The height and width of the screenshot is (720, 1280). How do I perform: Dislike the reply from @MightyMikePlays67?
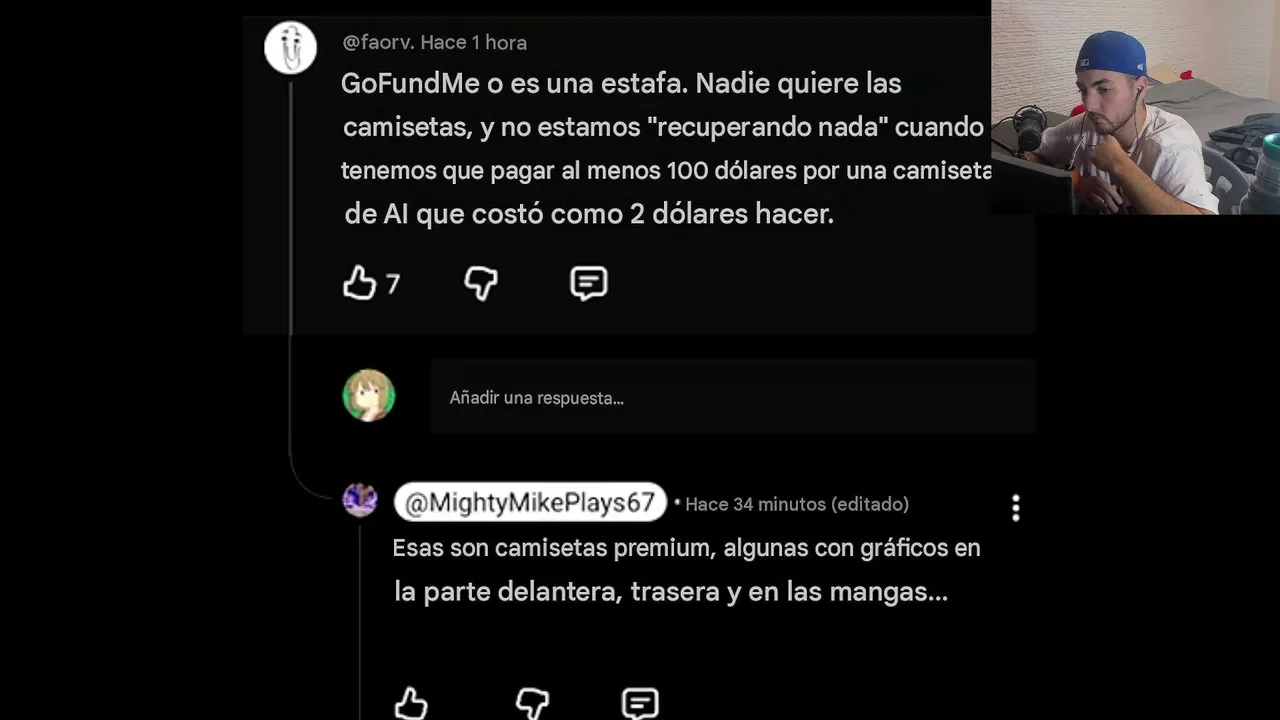click(x=532, y=704)
